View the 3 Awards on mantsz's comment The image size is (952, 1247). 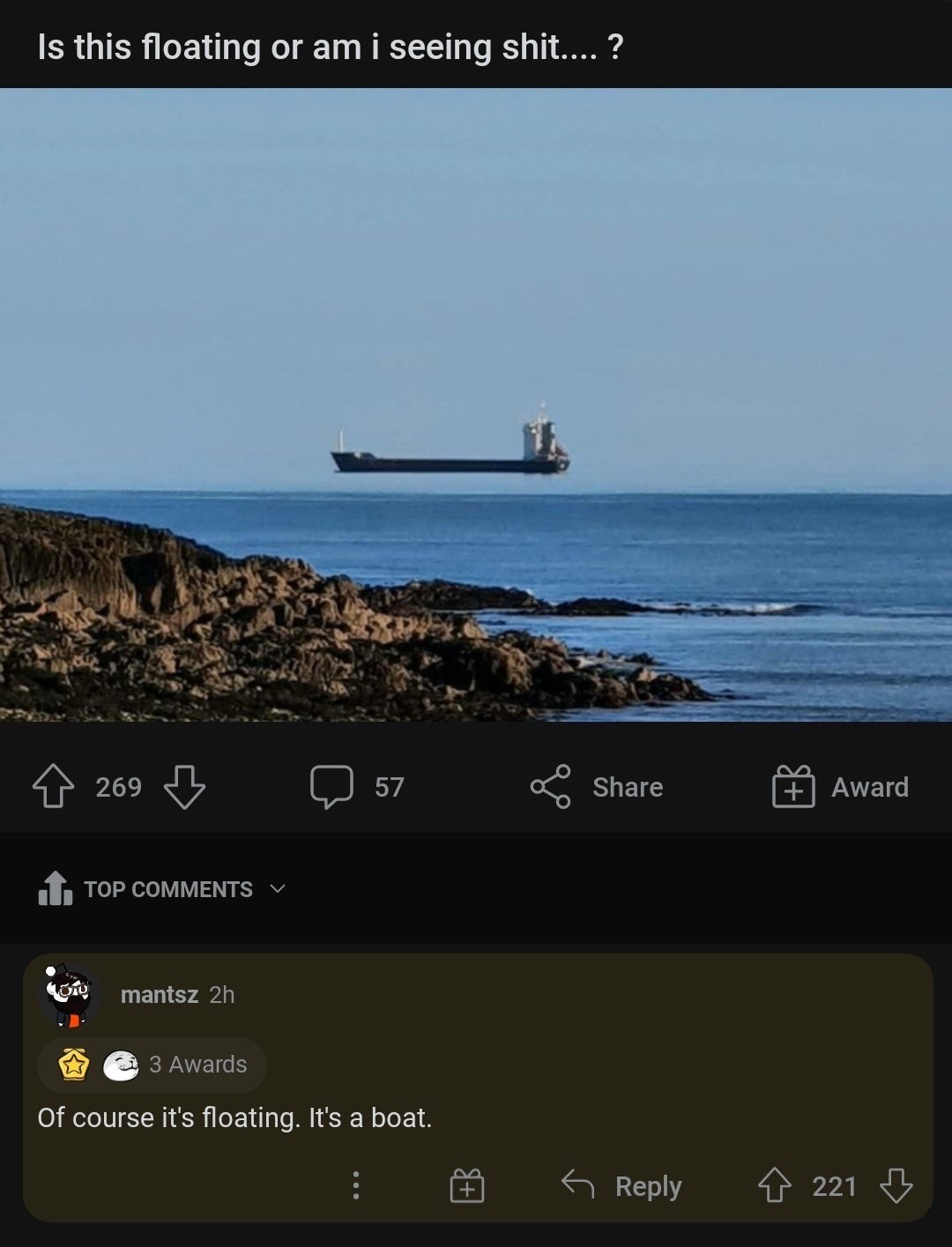coord(152,1065)
